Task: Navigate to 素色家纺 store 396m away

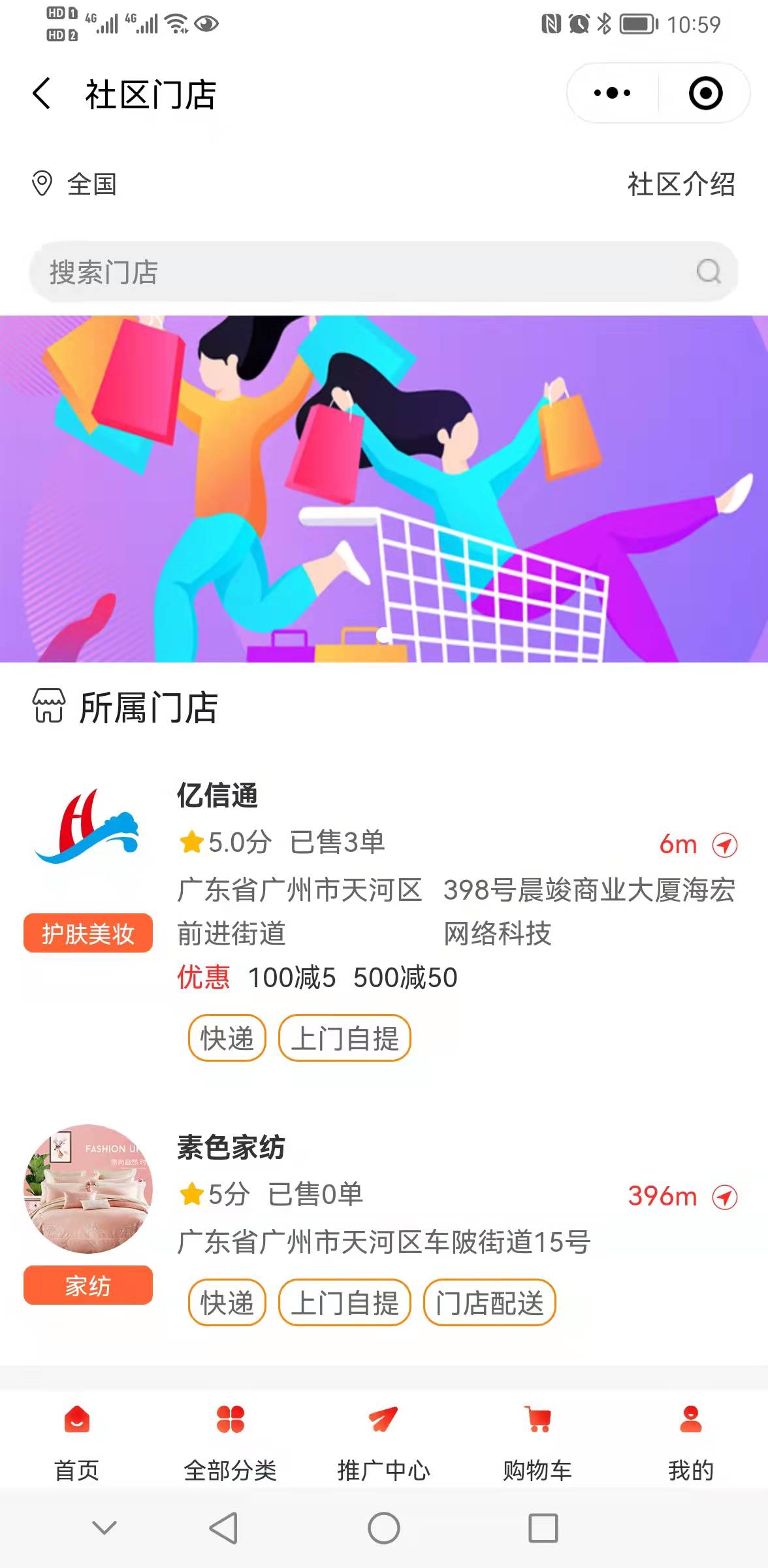Action: (x=724, y=1197)
